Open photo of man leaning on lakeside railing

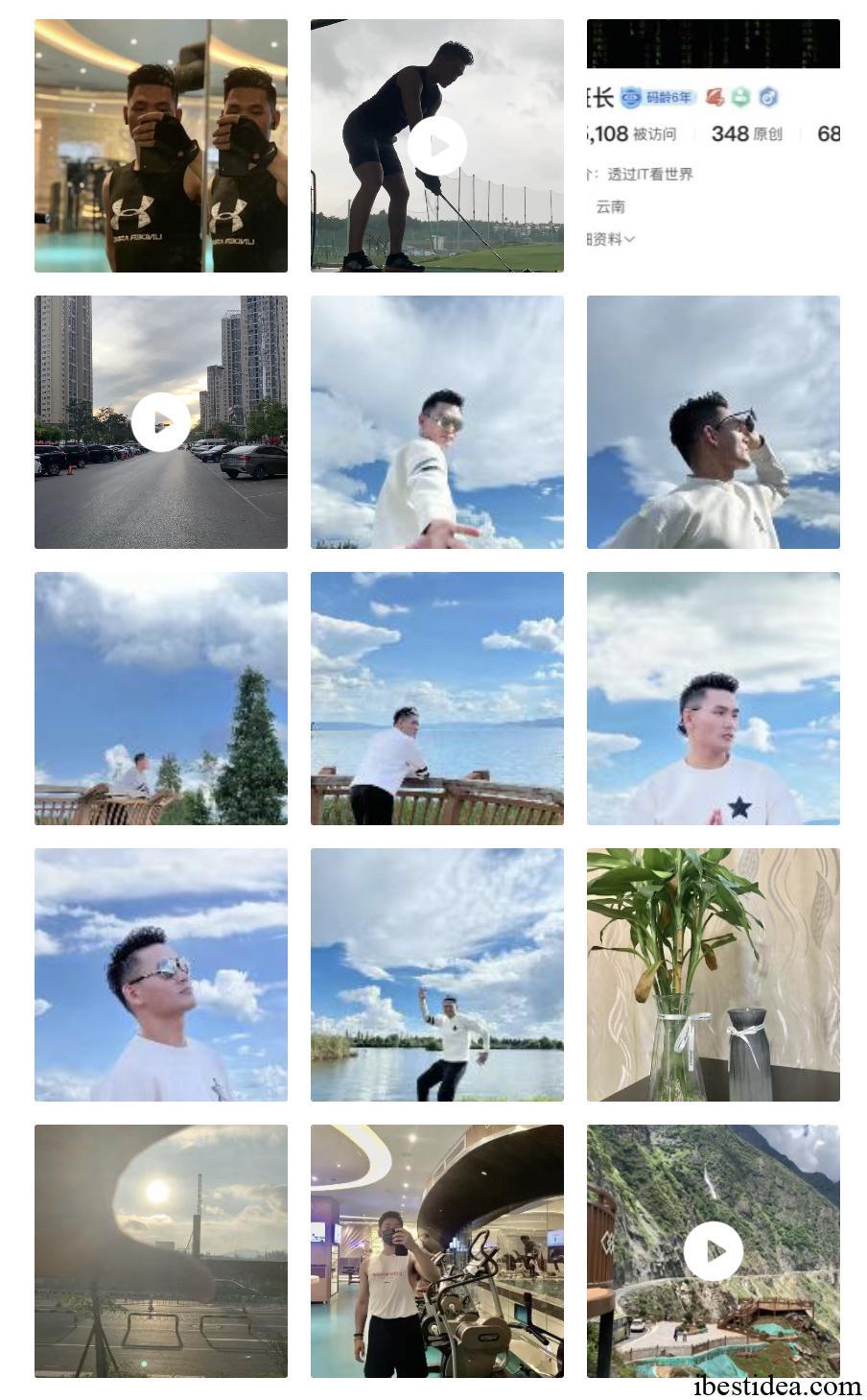(437, 699)
